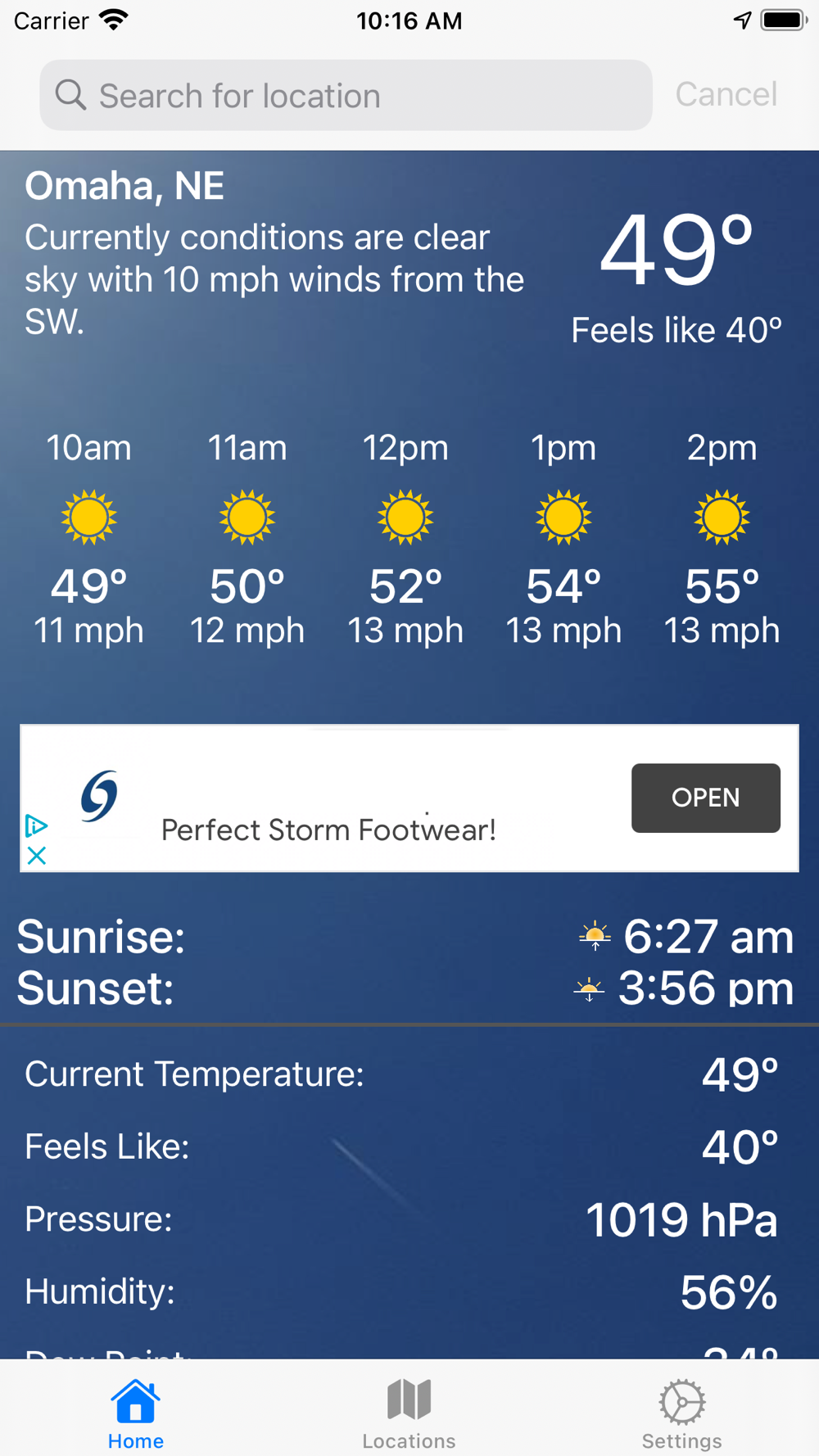The height and width of the screenshot is (1456, 819).
Task: Tap the Search for location field
Action: point(346,95)
